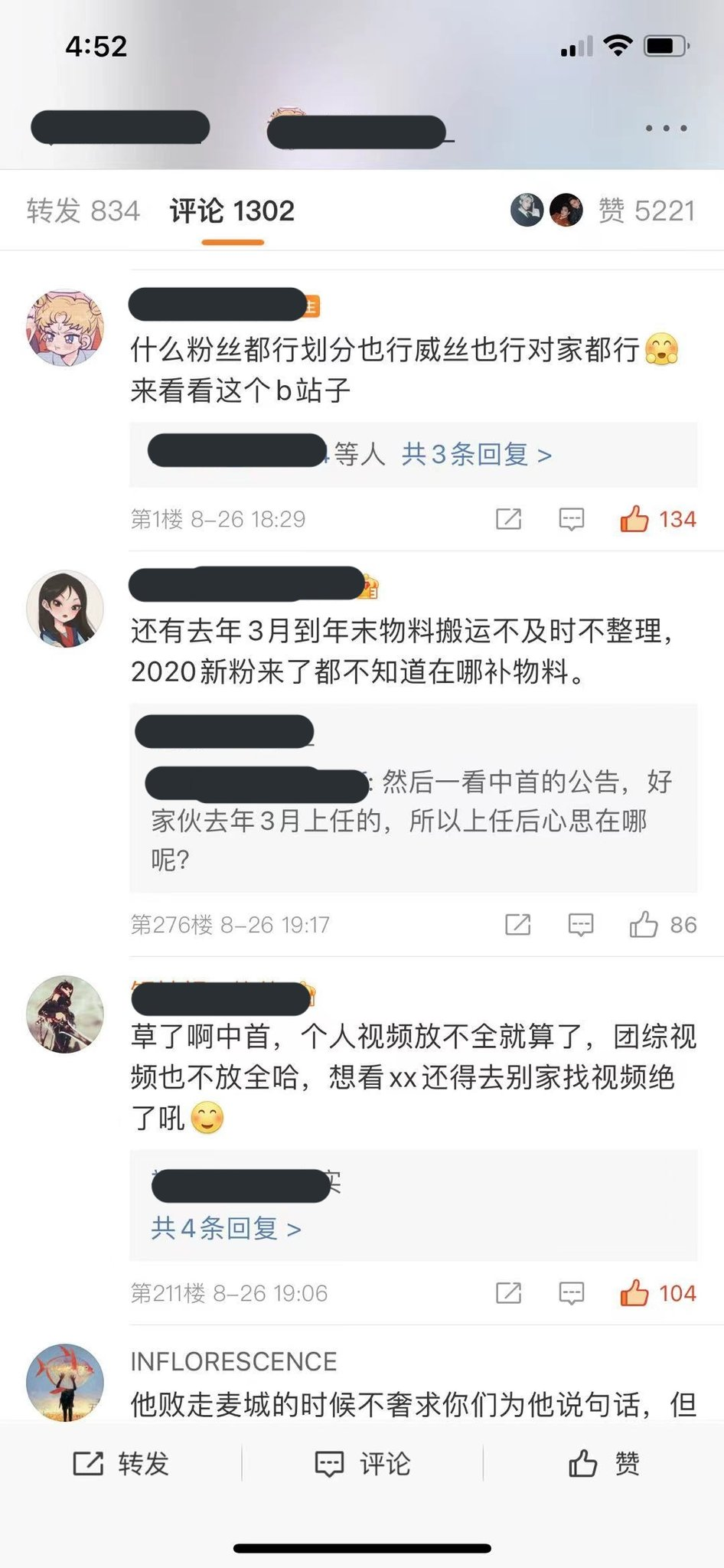Repost the comment posted 8-26 19:06
Viewport: 724px width, 1568px height.
click(508, 1293)
